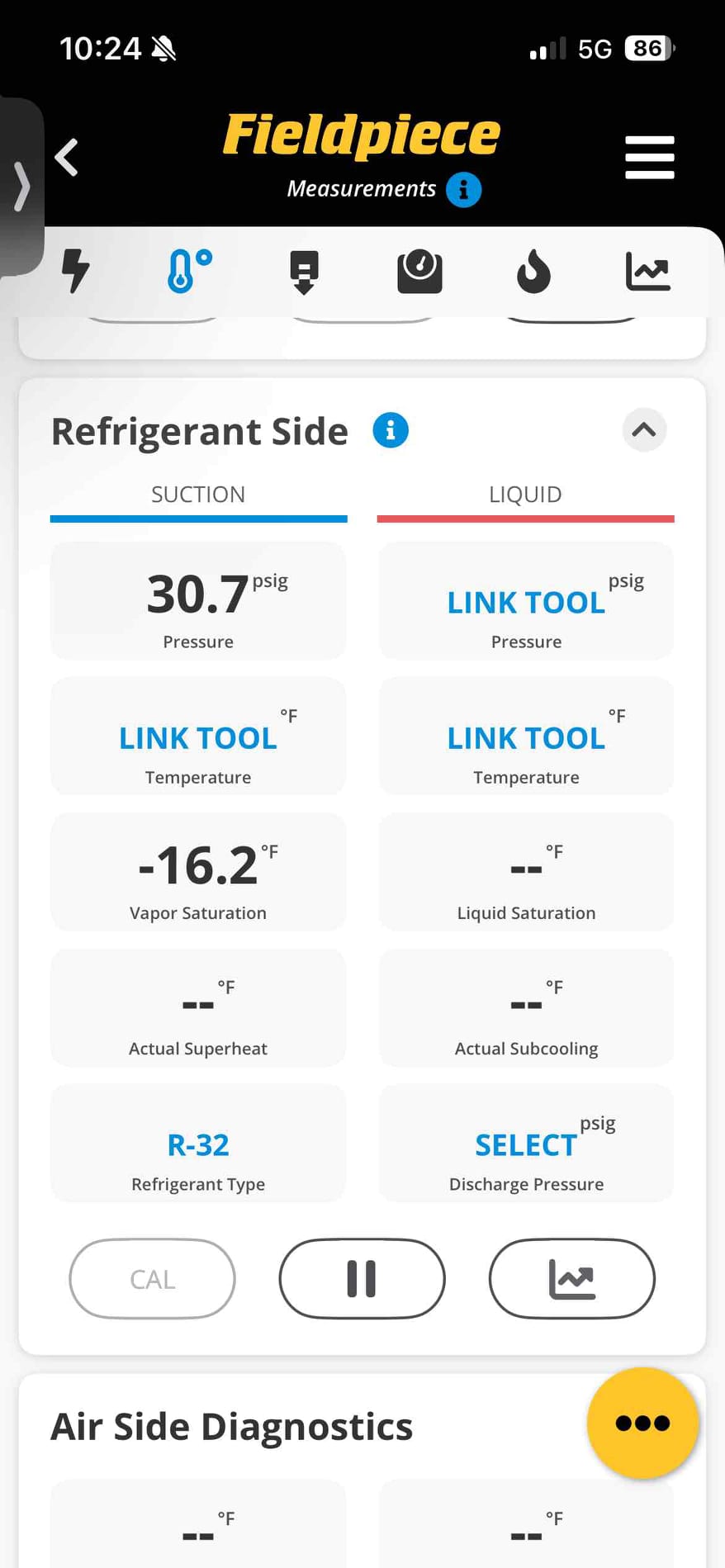725x1568 pixels.
Task: Show Refrigerant Side info
Action: (391, 430)
